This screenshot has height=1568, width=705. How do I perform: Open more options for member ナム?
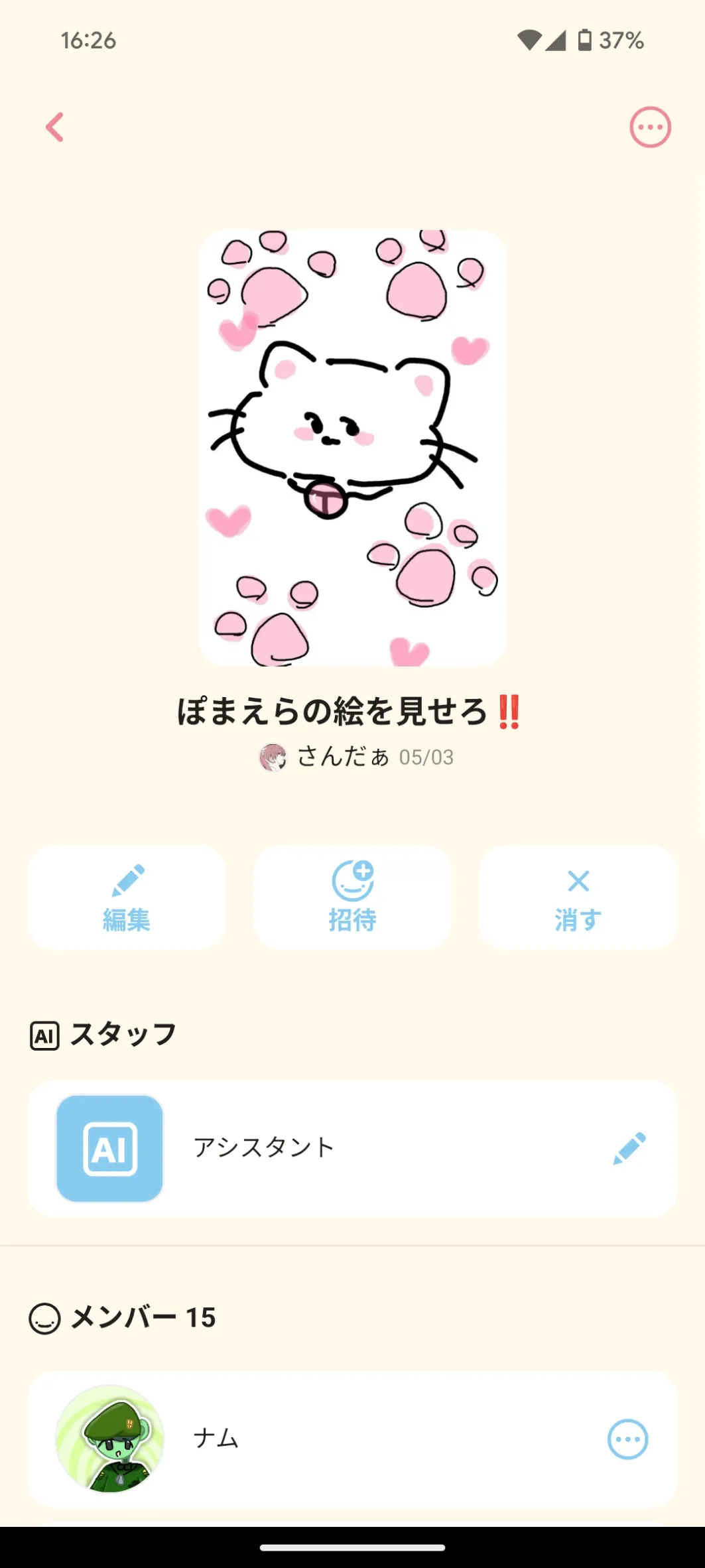[x=627, y=1439]
